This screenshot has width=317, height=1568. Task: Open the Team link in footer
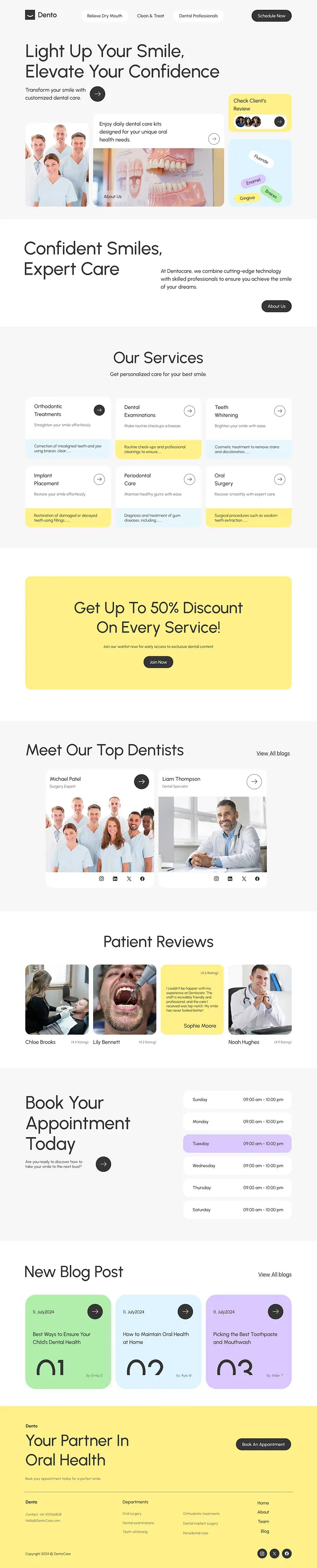(264, 1521)
